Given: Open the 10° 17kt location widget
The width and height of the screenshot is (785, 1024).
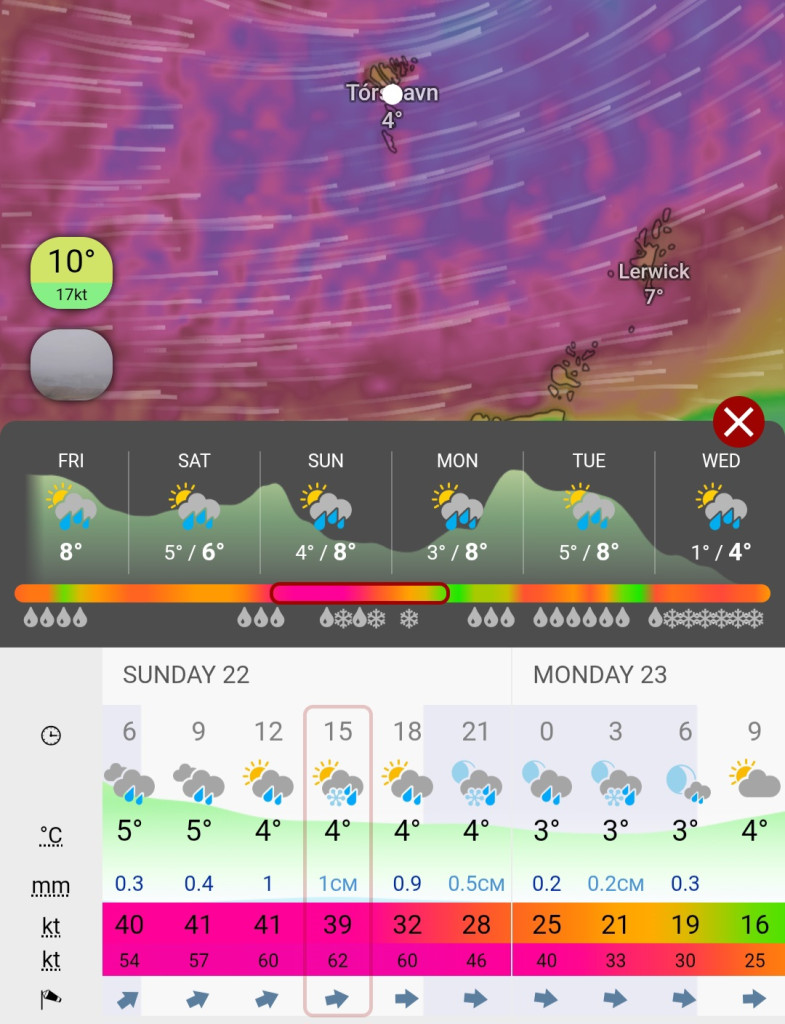Looking at the screenshot, I should coord(71,273).
